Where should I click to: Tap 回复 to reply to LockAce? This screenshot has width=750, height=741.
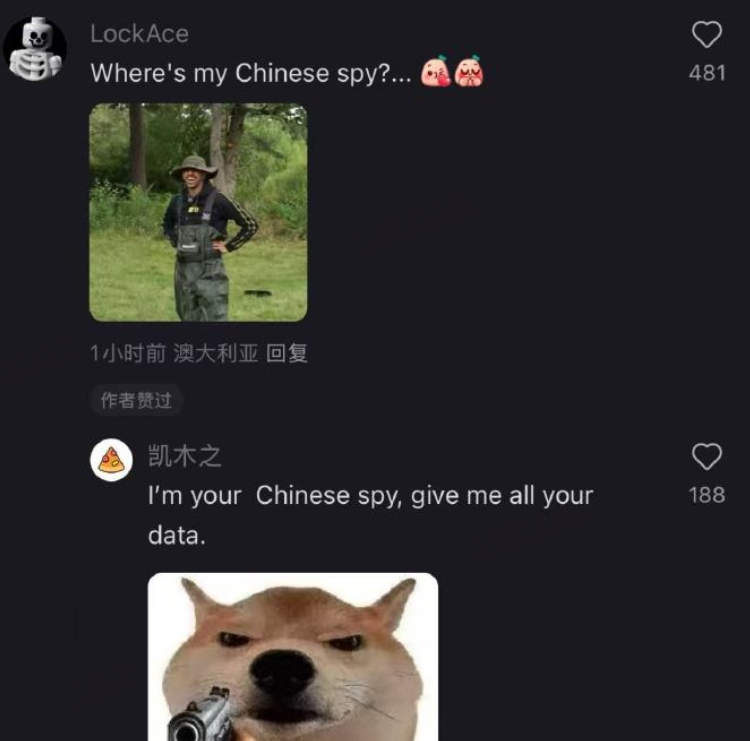click(x=287, y=353)
